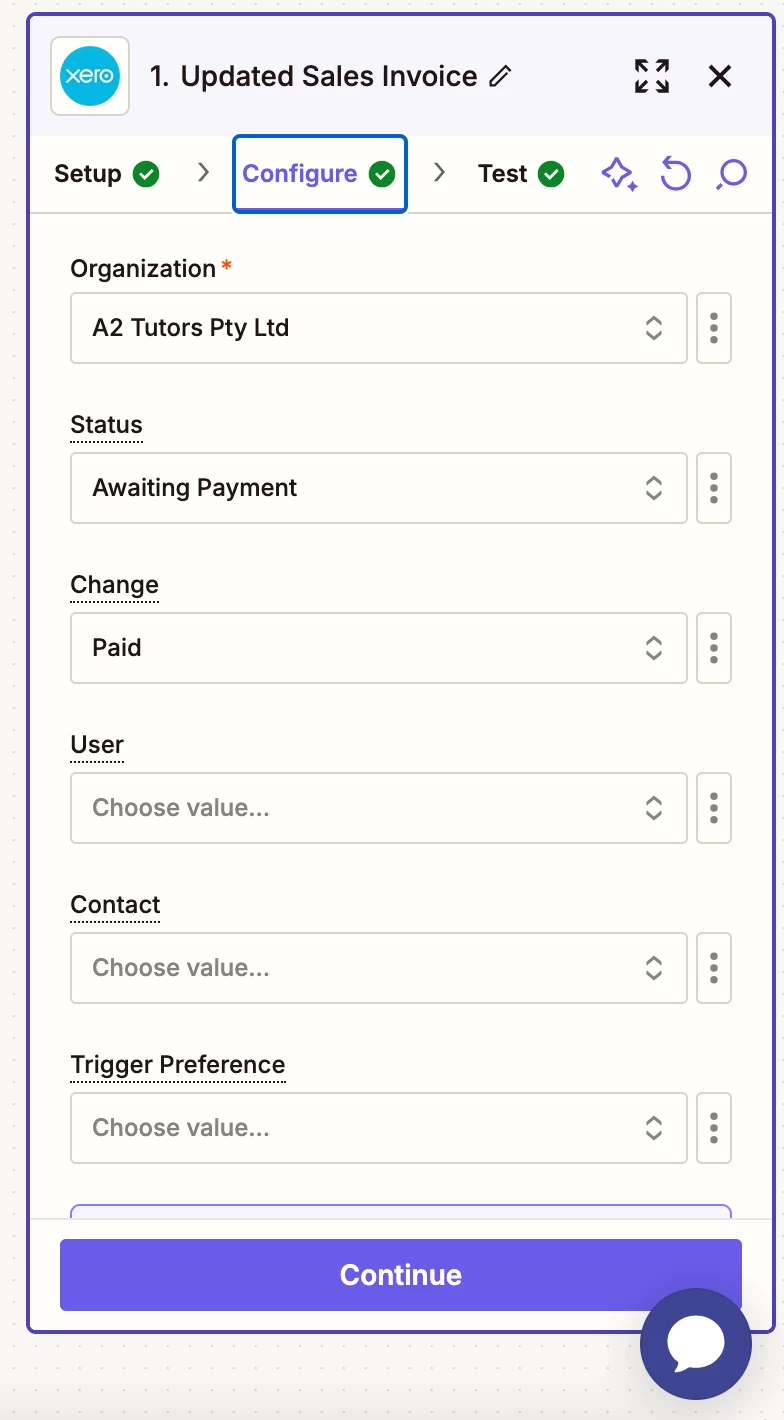Image resolution: width=784 pixels, height=1420 pixels.
Task: Expand the step panel to full screen
Action: [x=652, y=76]
